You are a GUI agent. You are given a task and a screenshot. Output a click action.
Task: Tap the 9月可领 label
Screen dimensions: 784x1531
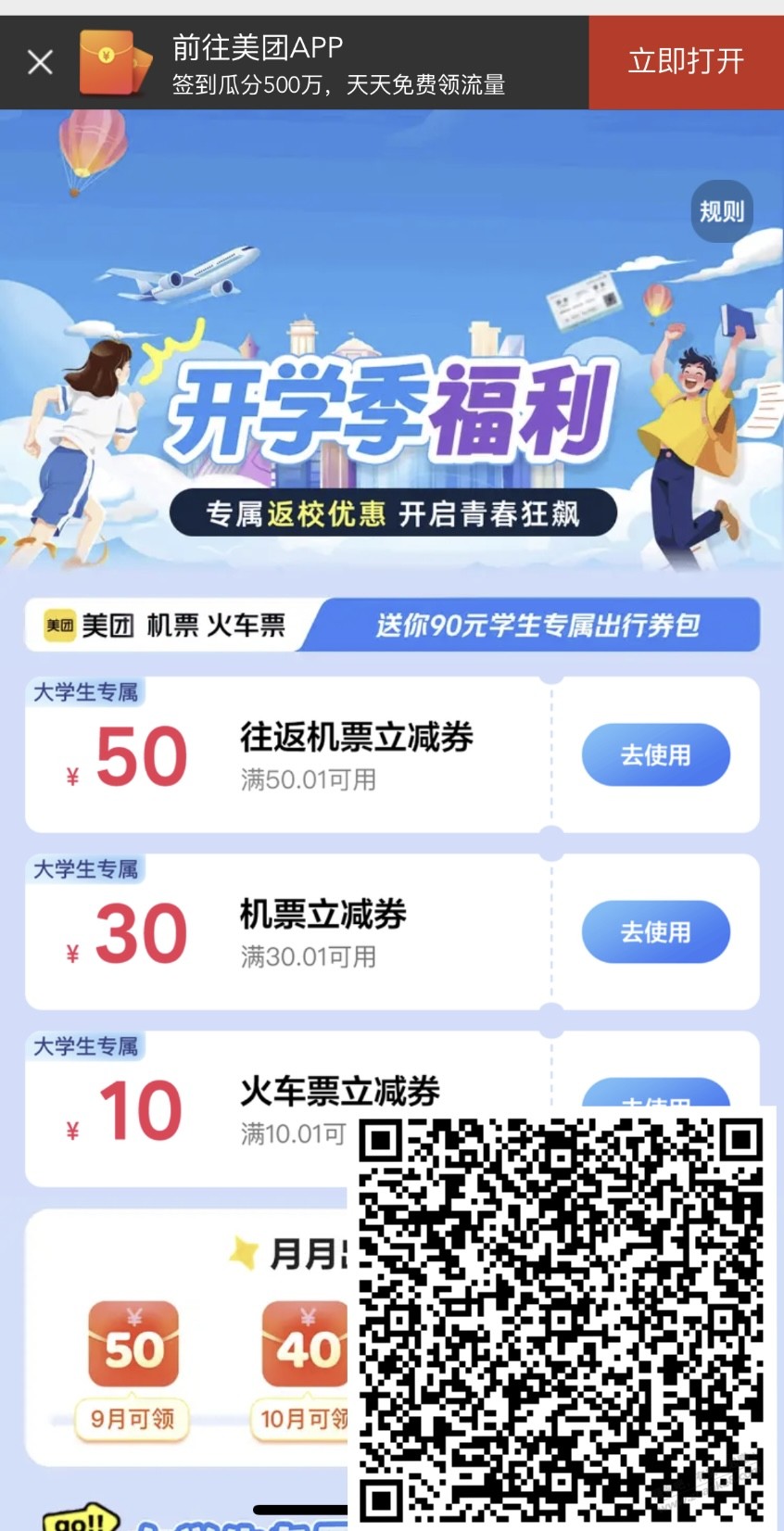pos(131,1420)
